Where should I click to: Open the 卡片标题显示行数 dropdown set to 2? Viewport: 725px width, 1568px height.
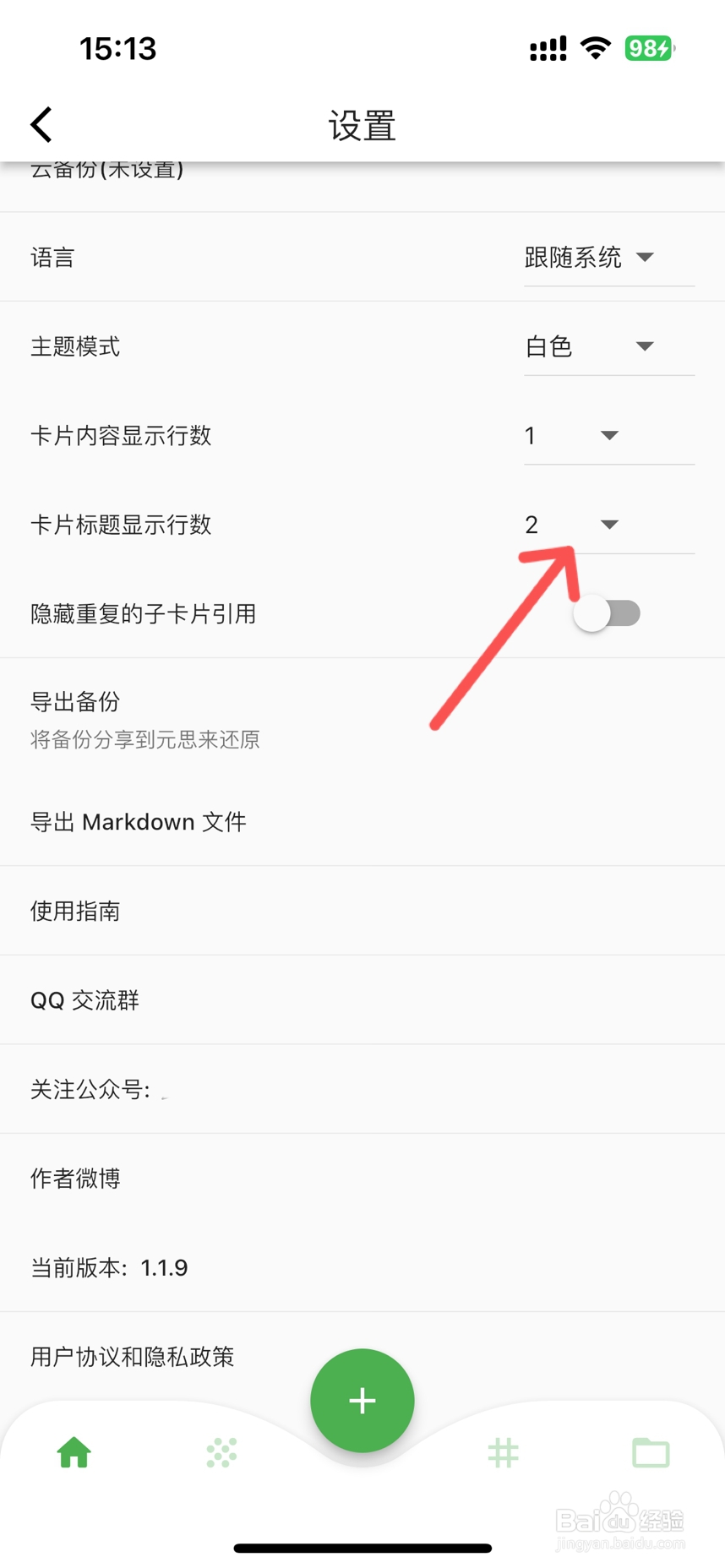coord(608,524)
